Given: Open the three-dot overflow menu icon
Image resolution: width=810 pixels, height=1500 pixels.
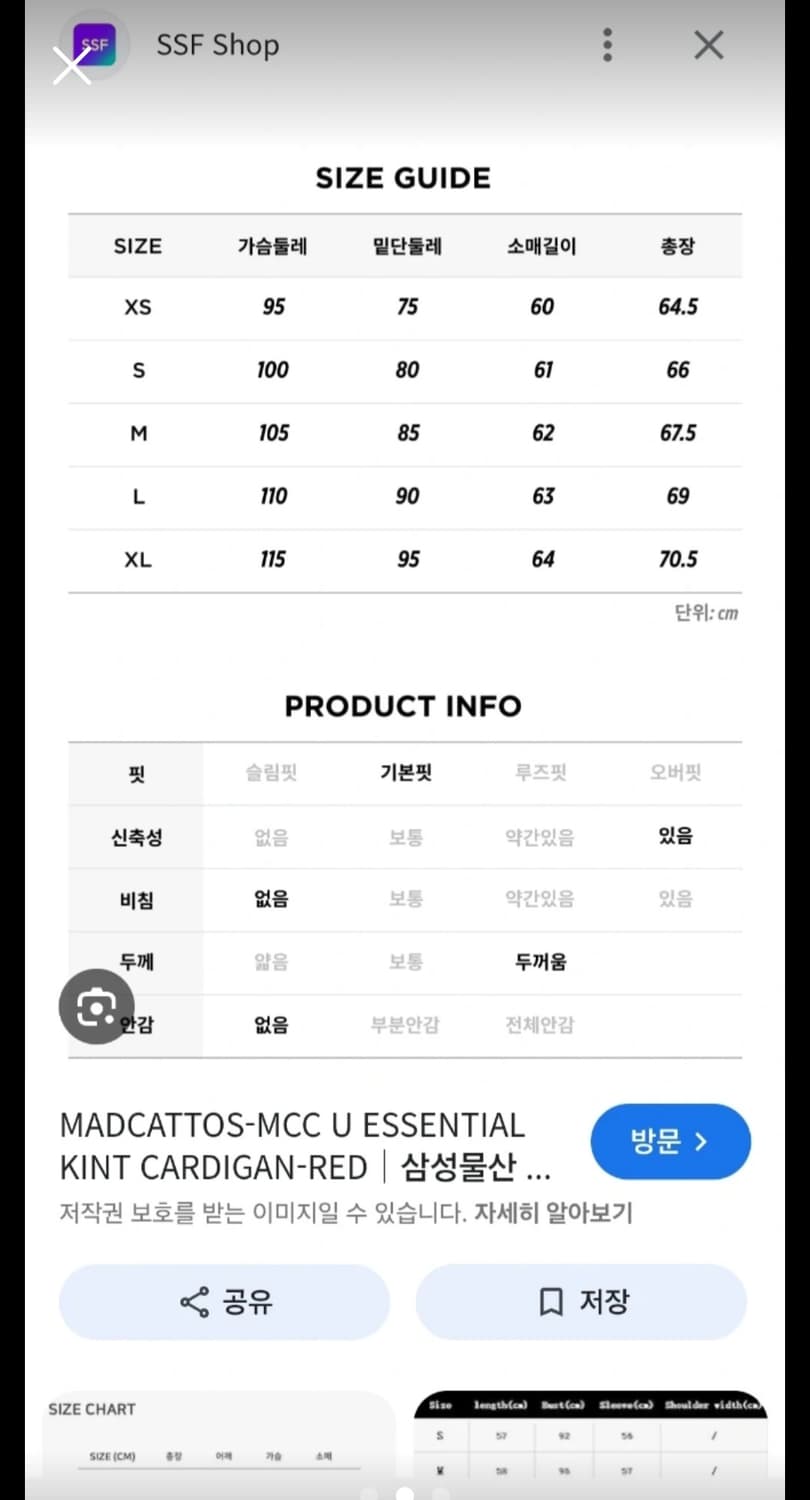Looking at the screenshot, I should pyautogui.click(x=607, y=45).
